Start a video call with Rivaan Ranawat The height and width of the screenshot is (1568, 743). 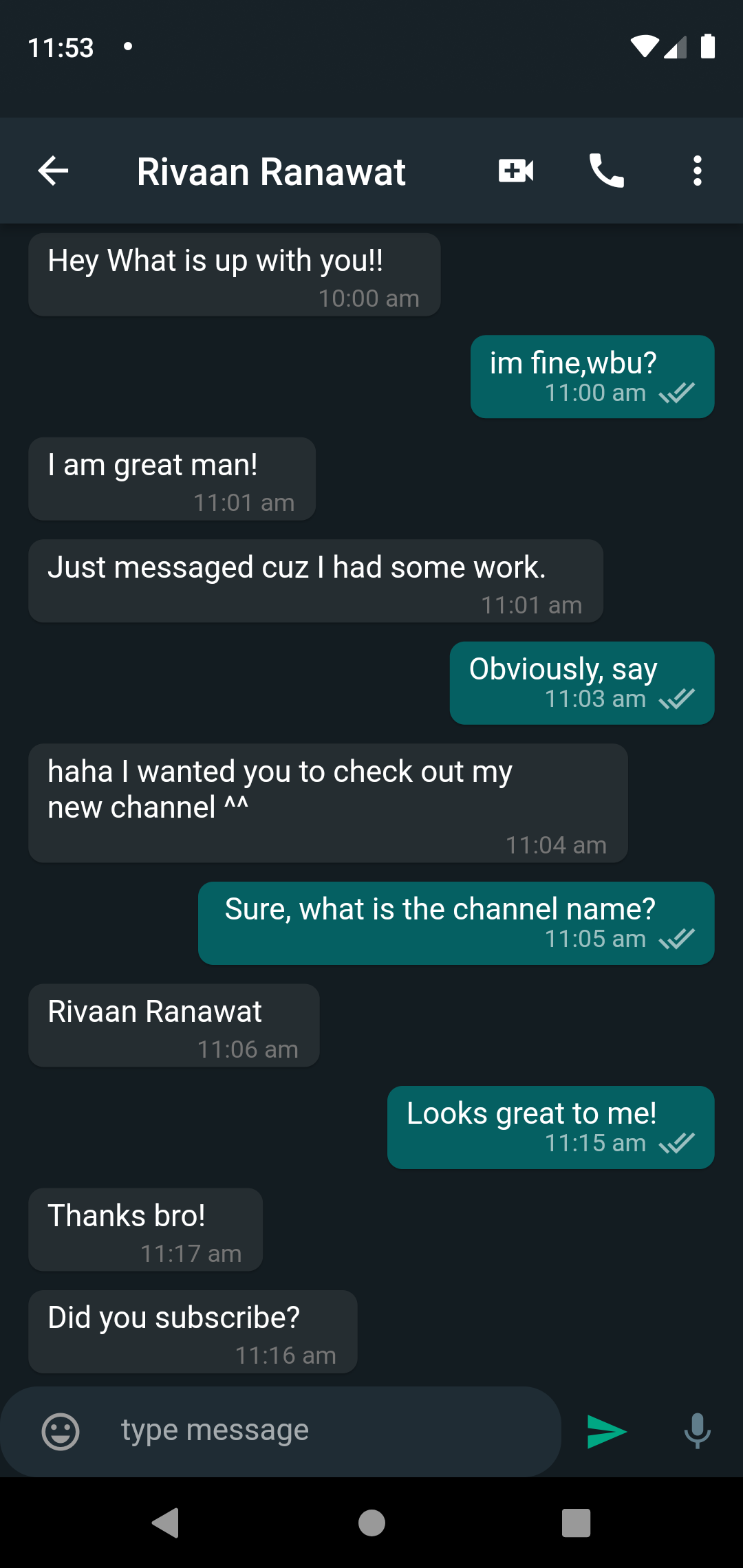coord(515,170)
